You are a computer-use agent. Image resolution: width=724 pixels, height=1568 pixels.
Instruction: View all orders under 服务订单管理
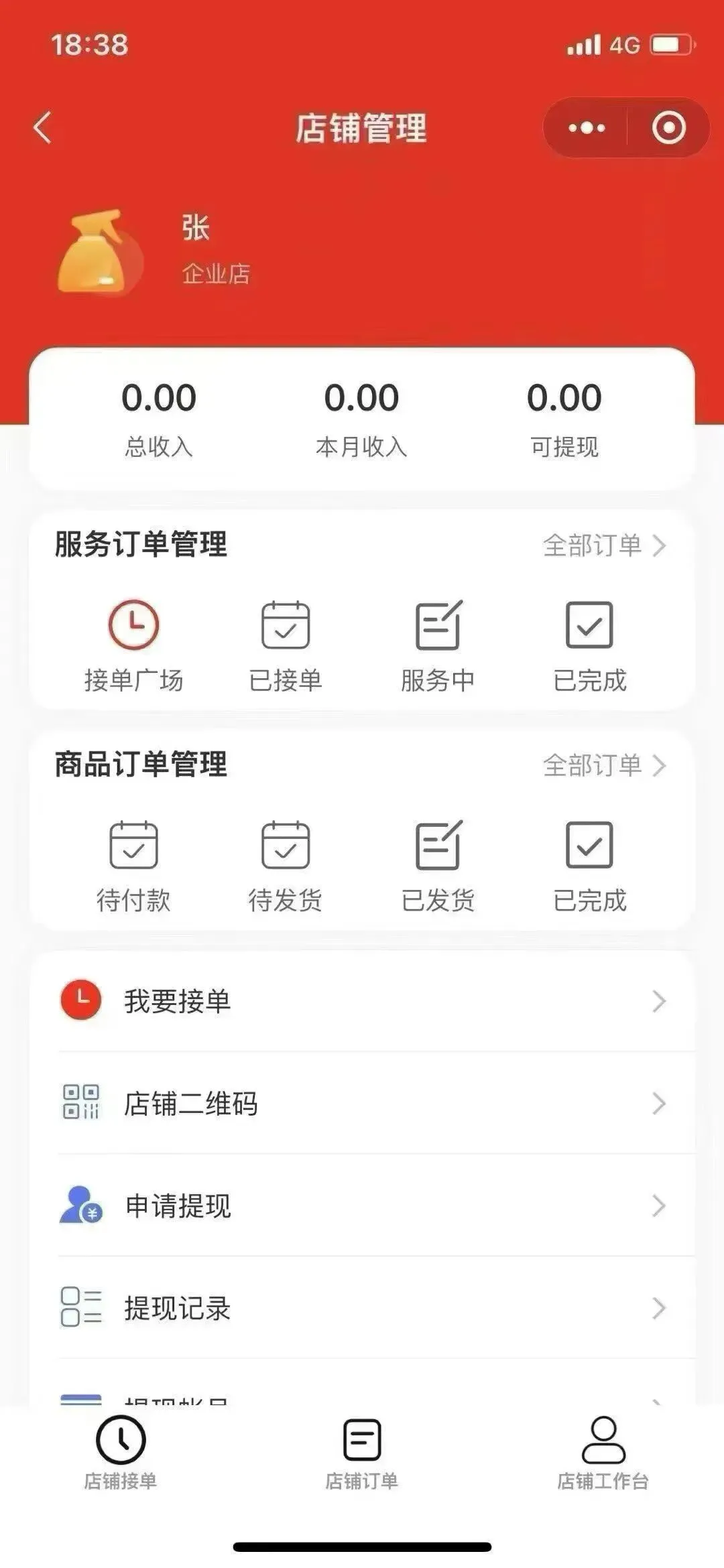(604, 545)
